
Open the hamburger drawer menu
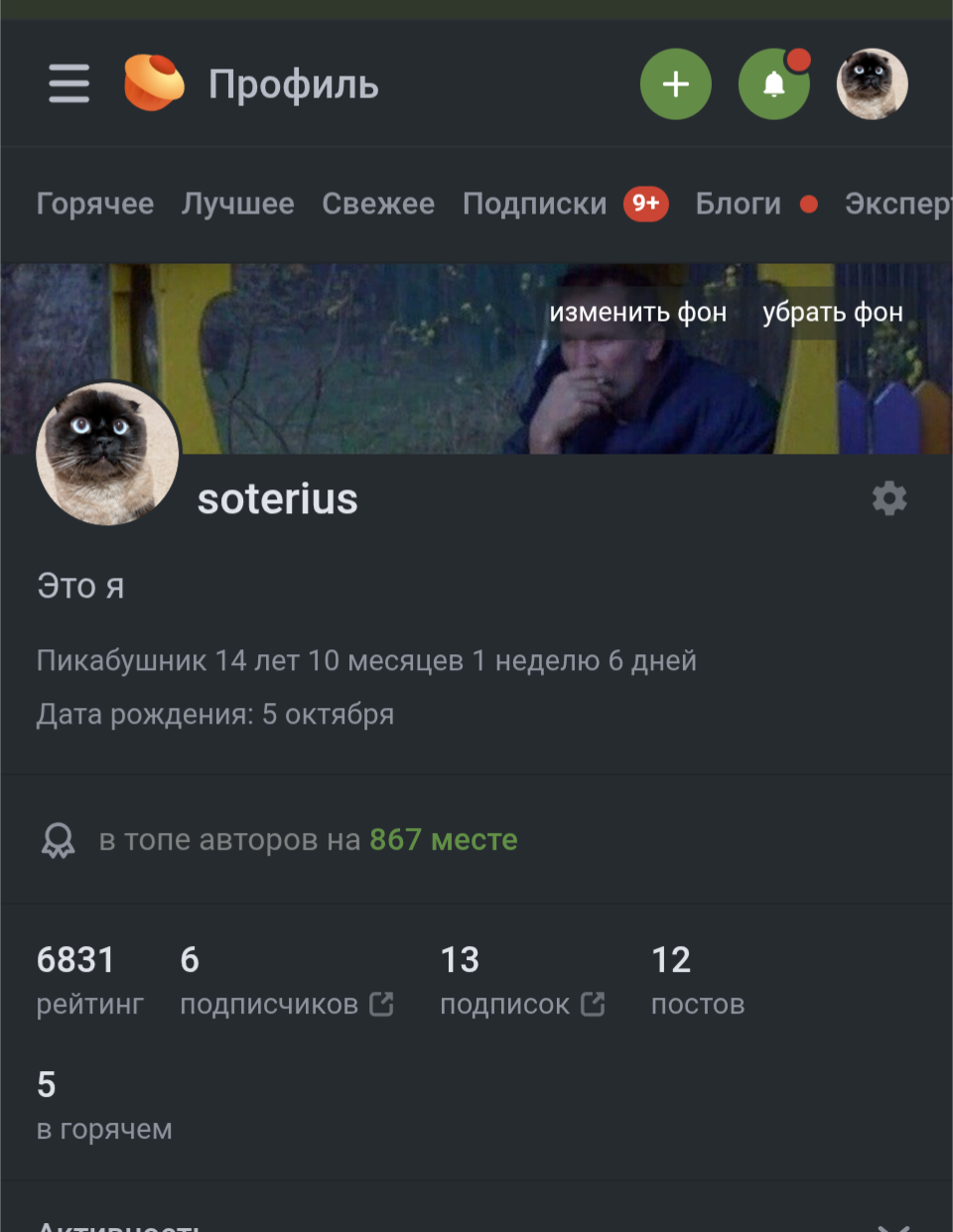point(68,84)
